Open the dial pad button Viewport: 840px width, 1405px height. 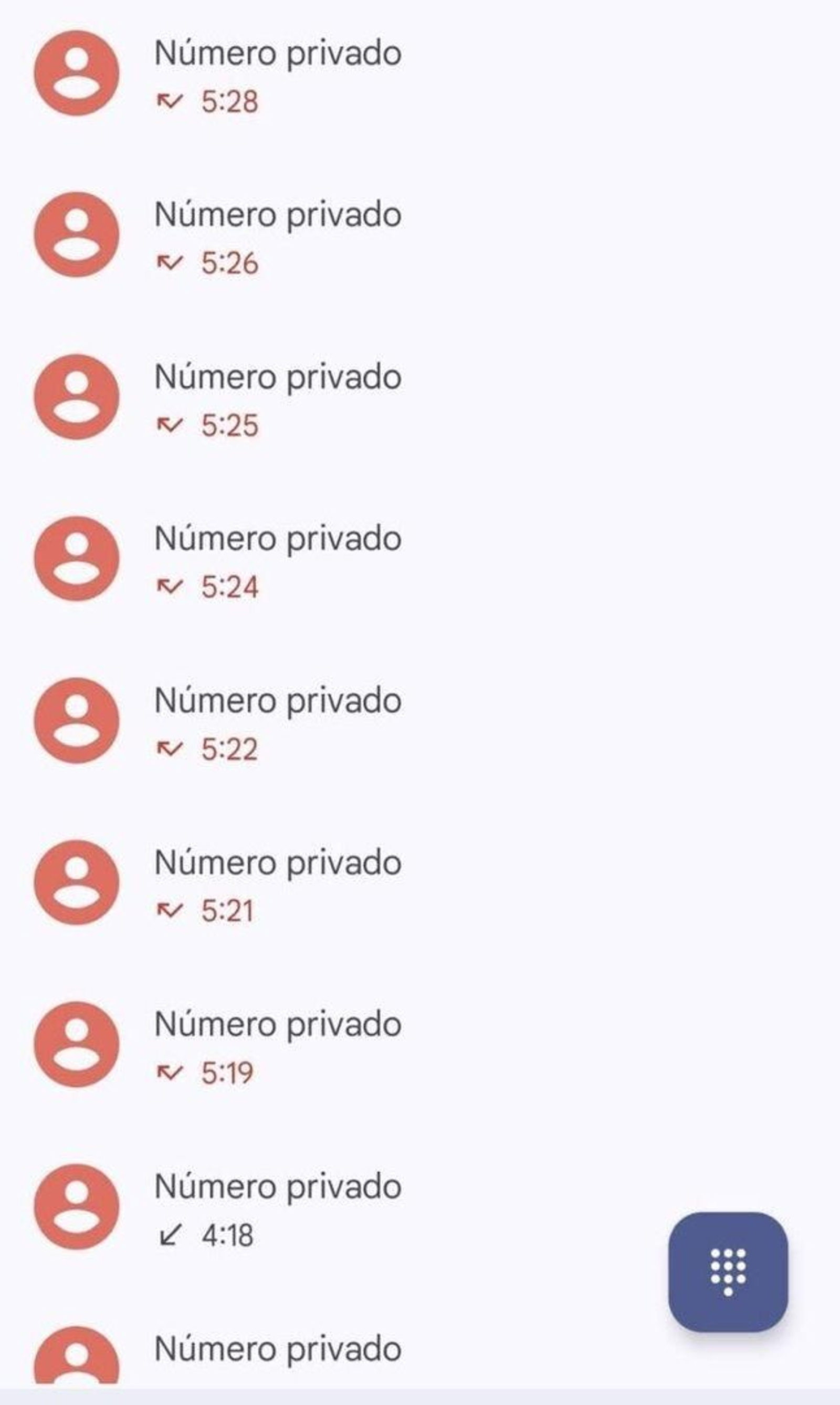727,1272
